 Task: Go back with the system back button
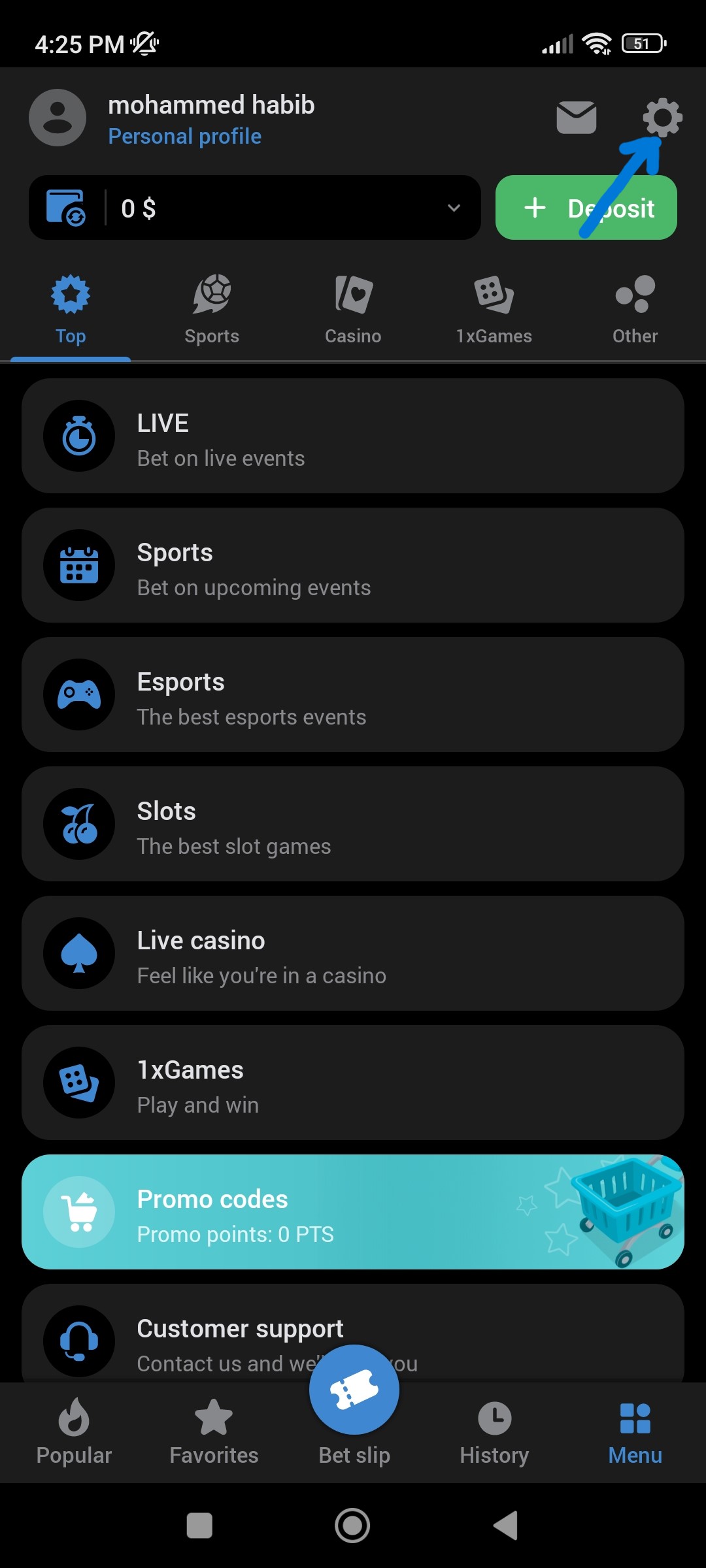coord(505,1526)
